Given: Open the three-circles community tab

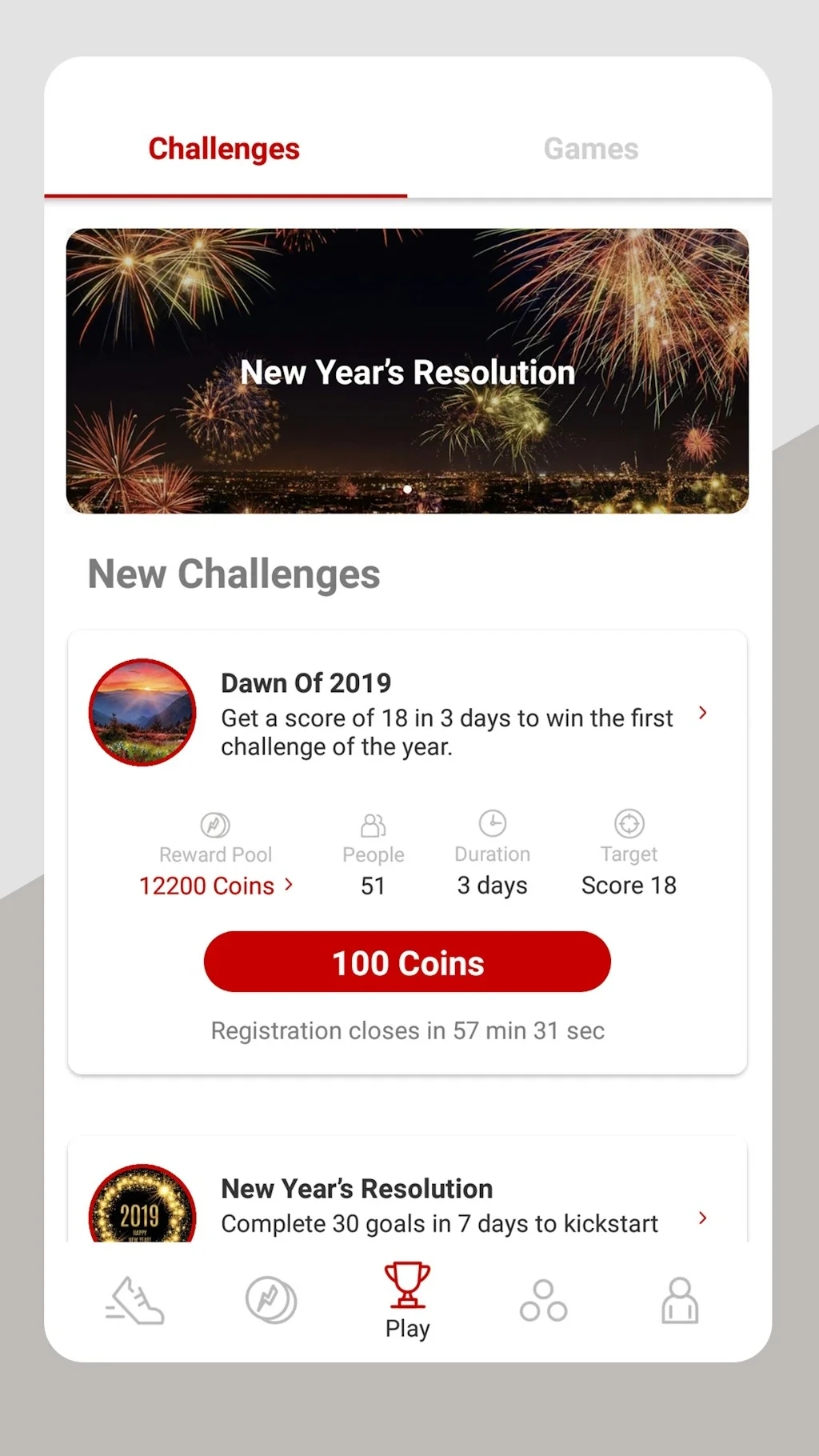Looking at the screenshot, I should 543,1300.
